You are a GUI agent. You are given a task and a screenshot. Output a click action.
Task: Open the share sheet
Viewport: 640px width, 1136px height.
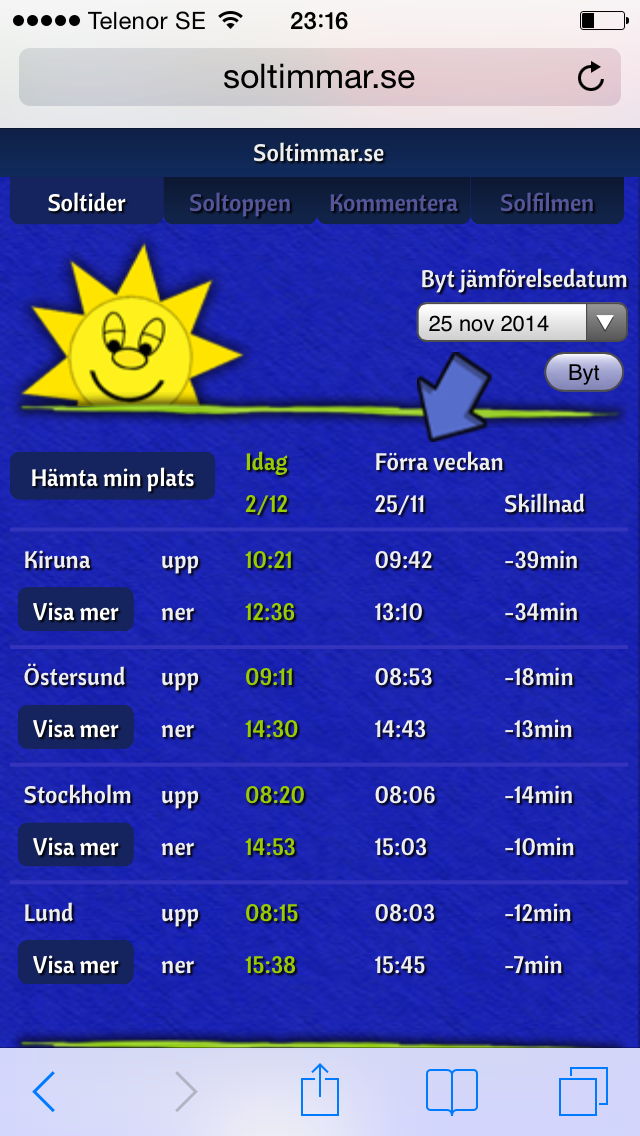click(320, 1090)
